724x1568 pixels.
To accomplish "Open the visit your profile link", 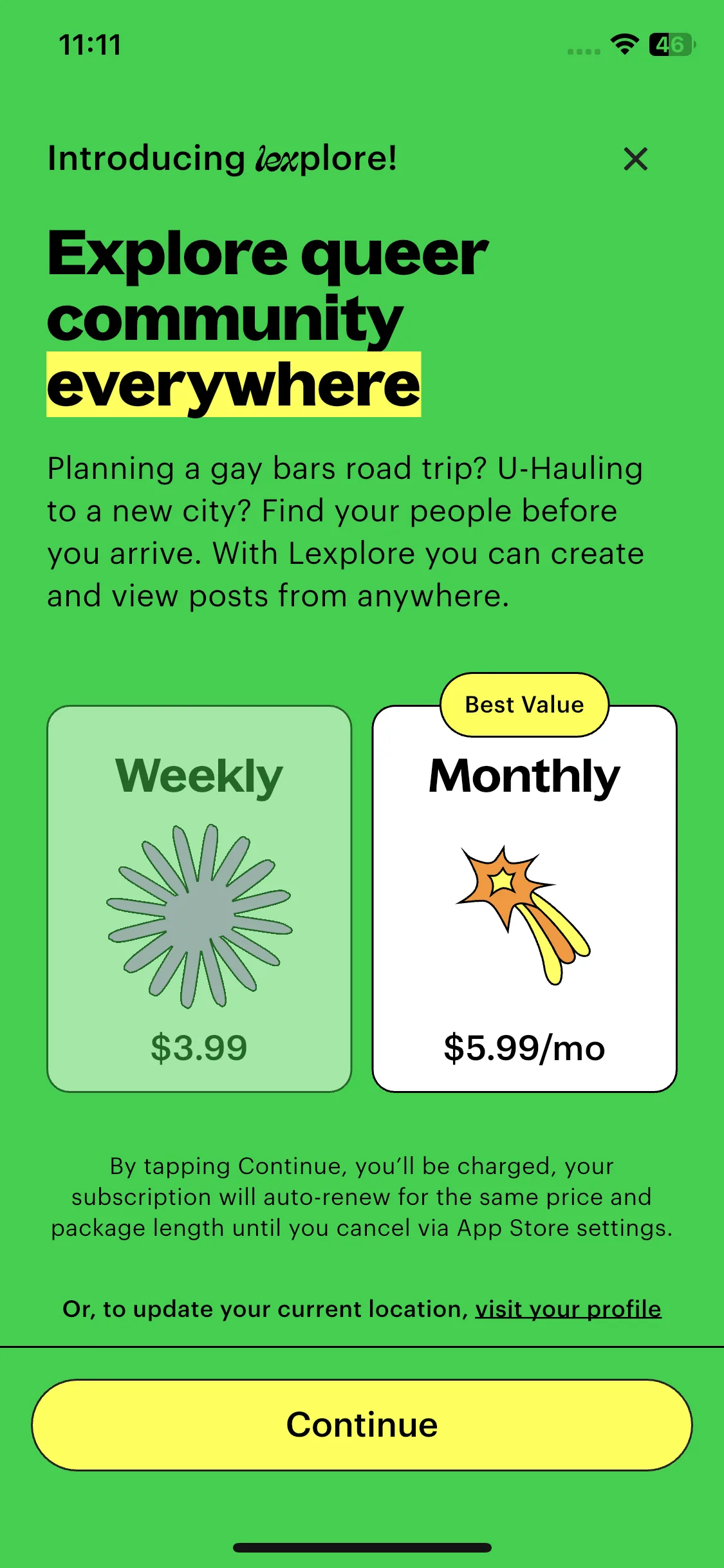I will coord(568,1309).
